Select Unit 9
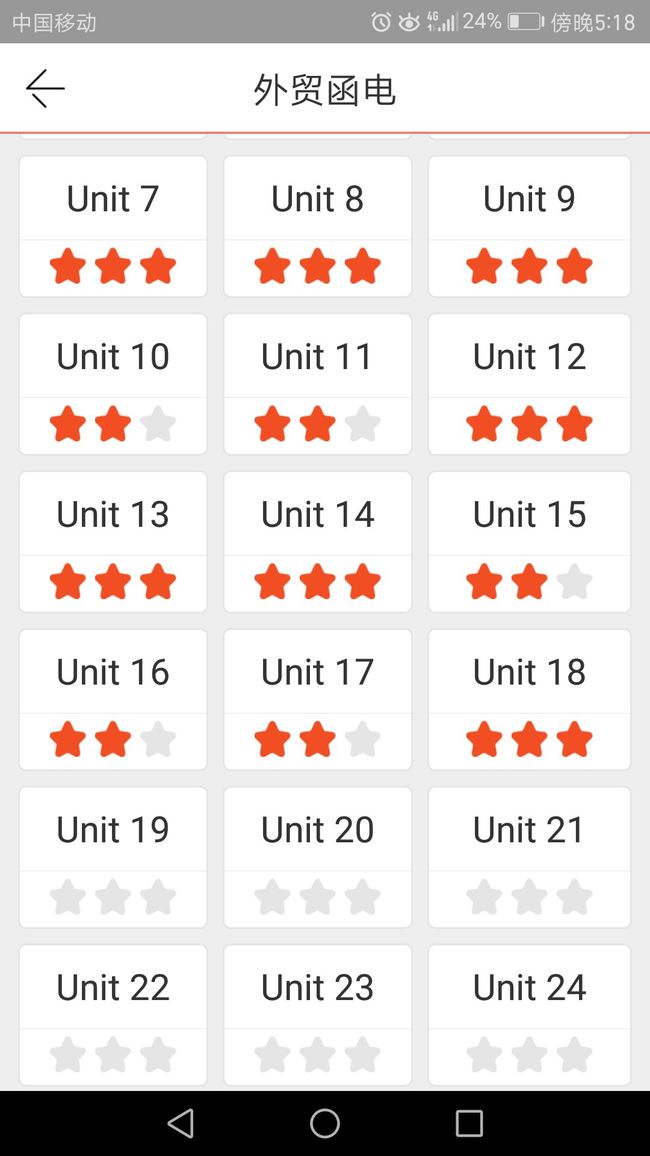This screenshot has height=1156, width=650. 529,226
